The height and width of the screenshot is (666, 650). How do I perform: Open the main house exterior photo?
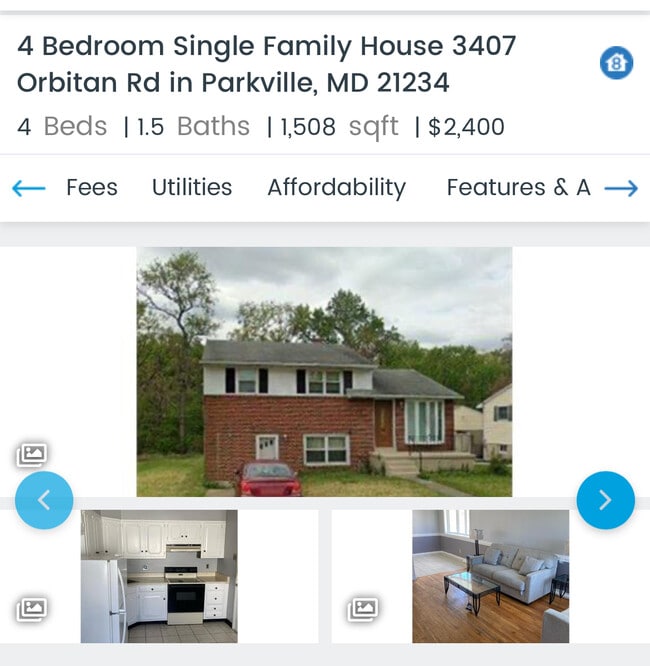click(324, 371)
